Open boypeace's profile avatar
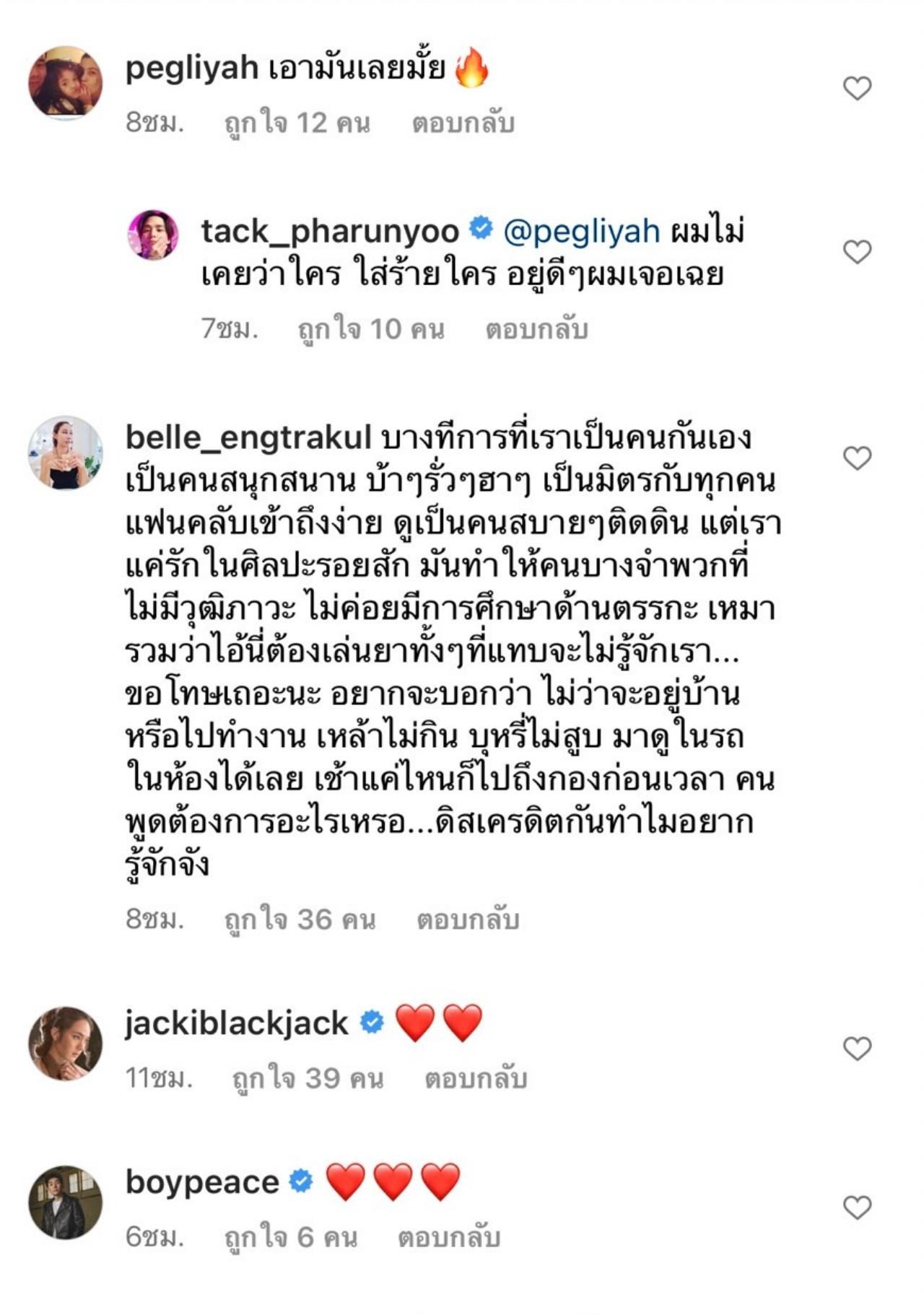This screenshot has width=924, height=1315. 65,1202
